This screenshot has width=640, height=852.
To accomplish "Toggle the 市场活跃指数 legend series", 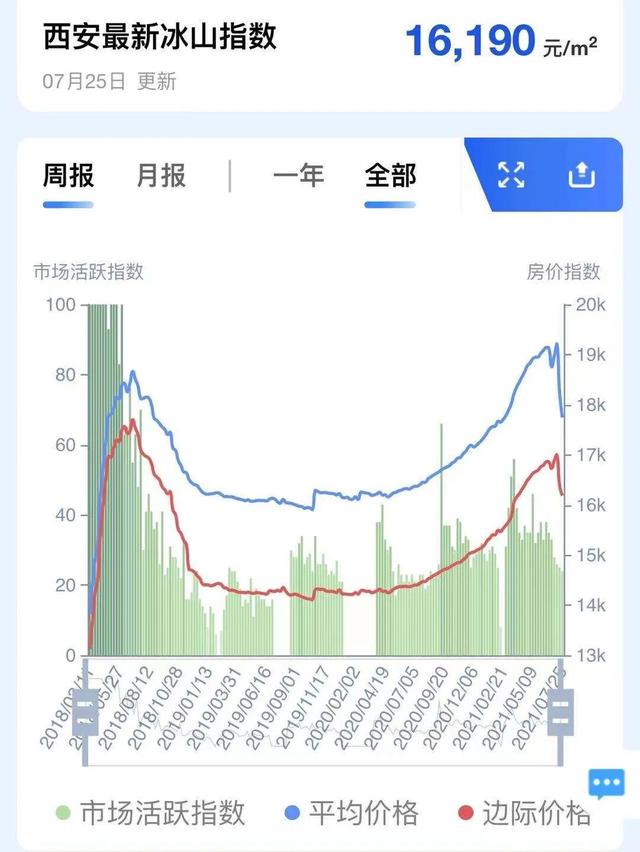I will 150,813.
